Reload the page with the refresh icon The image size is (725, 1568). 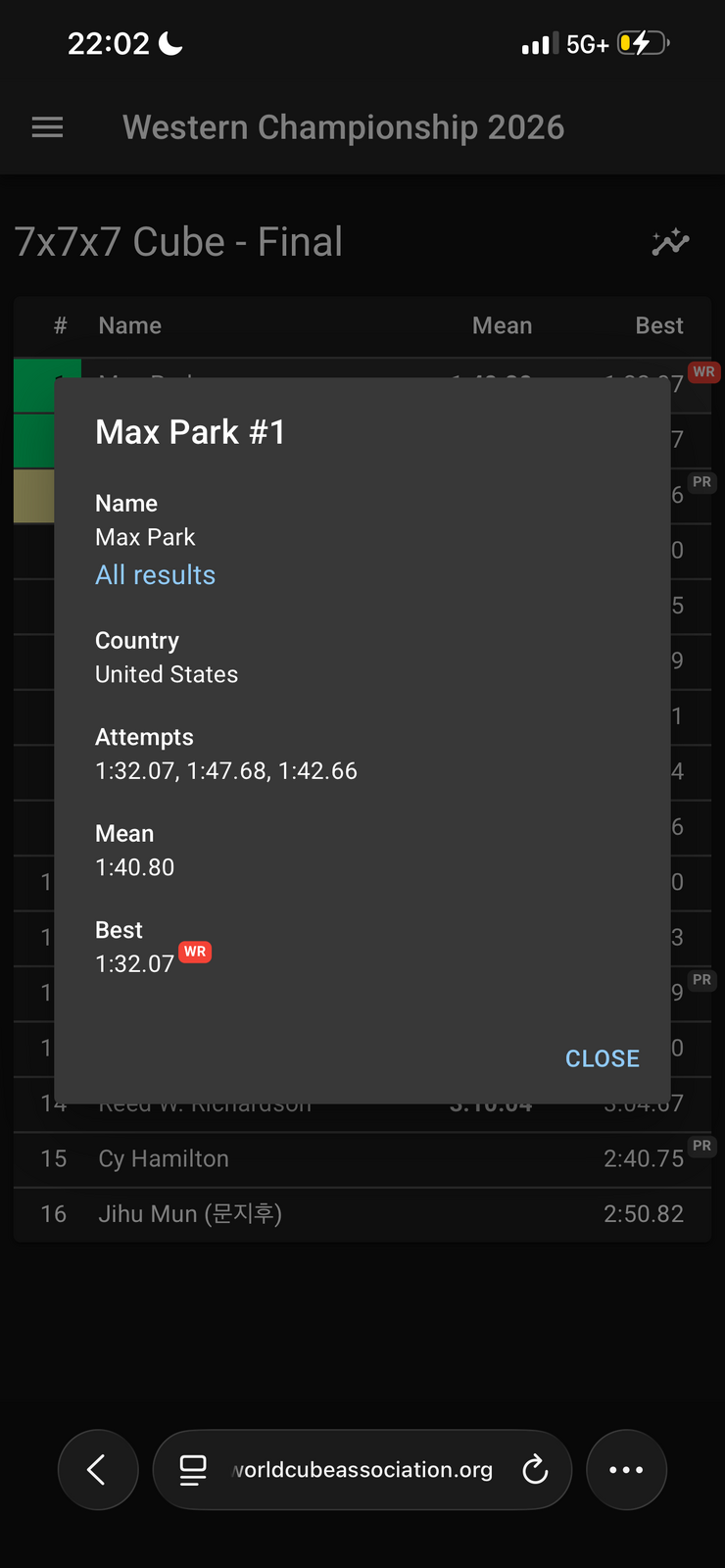coord(535,1470)
